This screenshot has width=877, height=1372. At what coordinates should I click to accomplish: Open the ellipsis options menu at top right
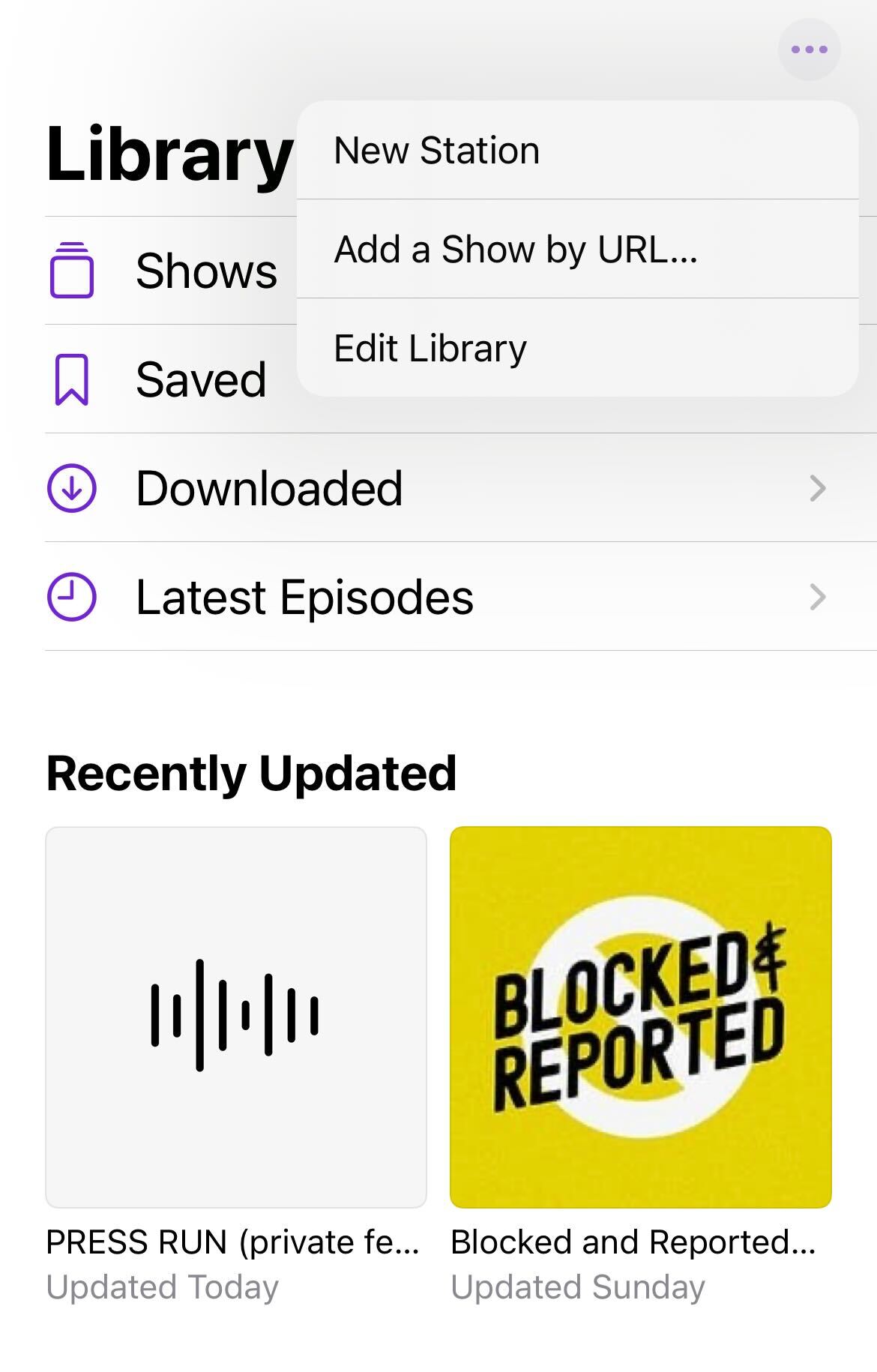pos(810,49)
